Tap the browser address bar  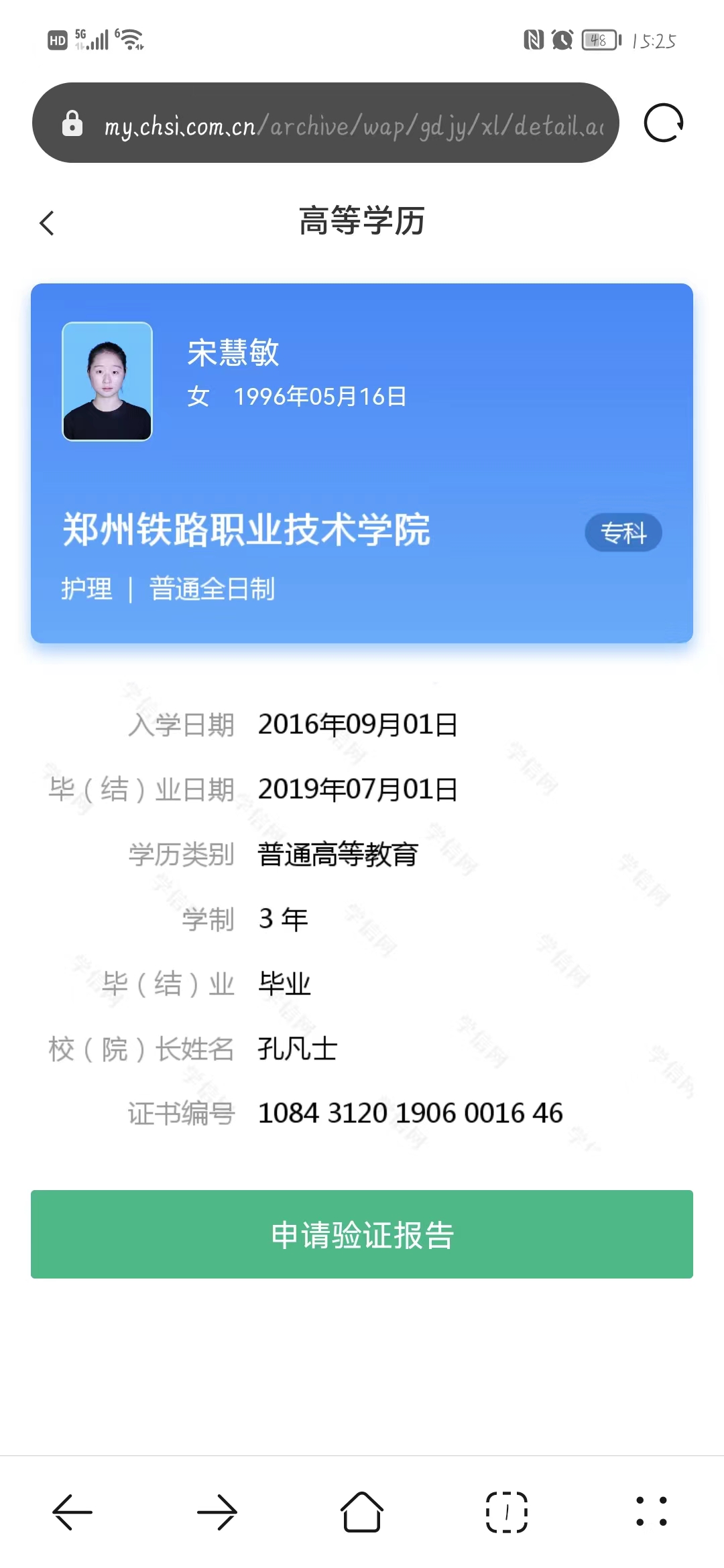pyautogui.click(x=325, y=123)
